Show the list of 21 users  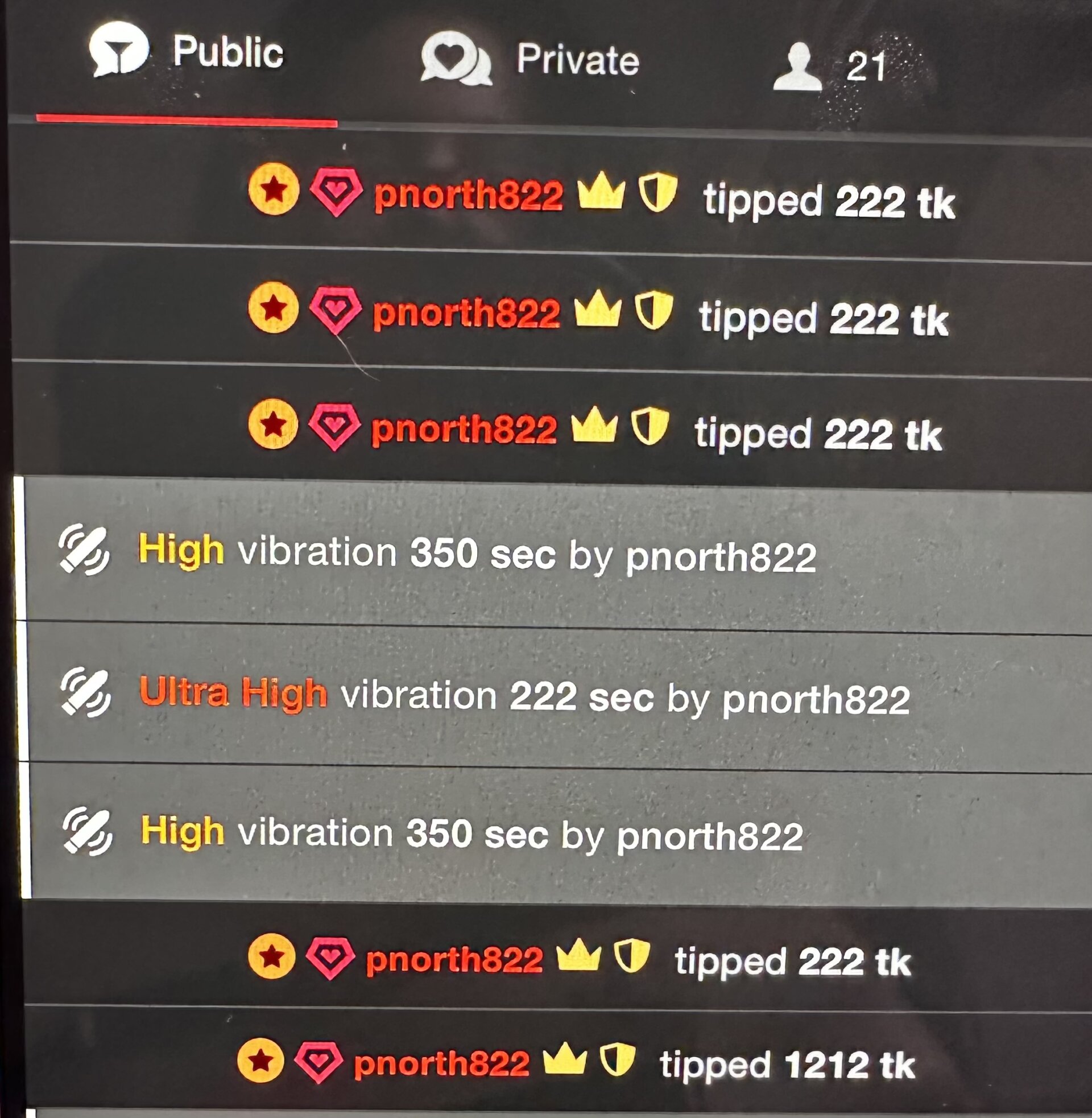click(x=830, y=67)
